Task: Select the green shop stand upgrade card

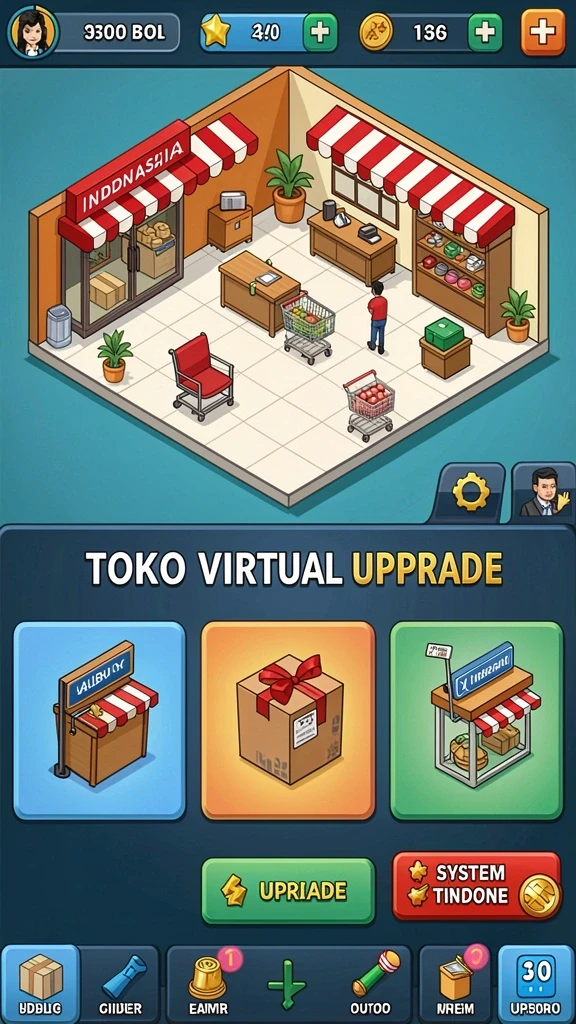Action: [x=477, y=720]
